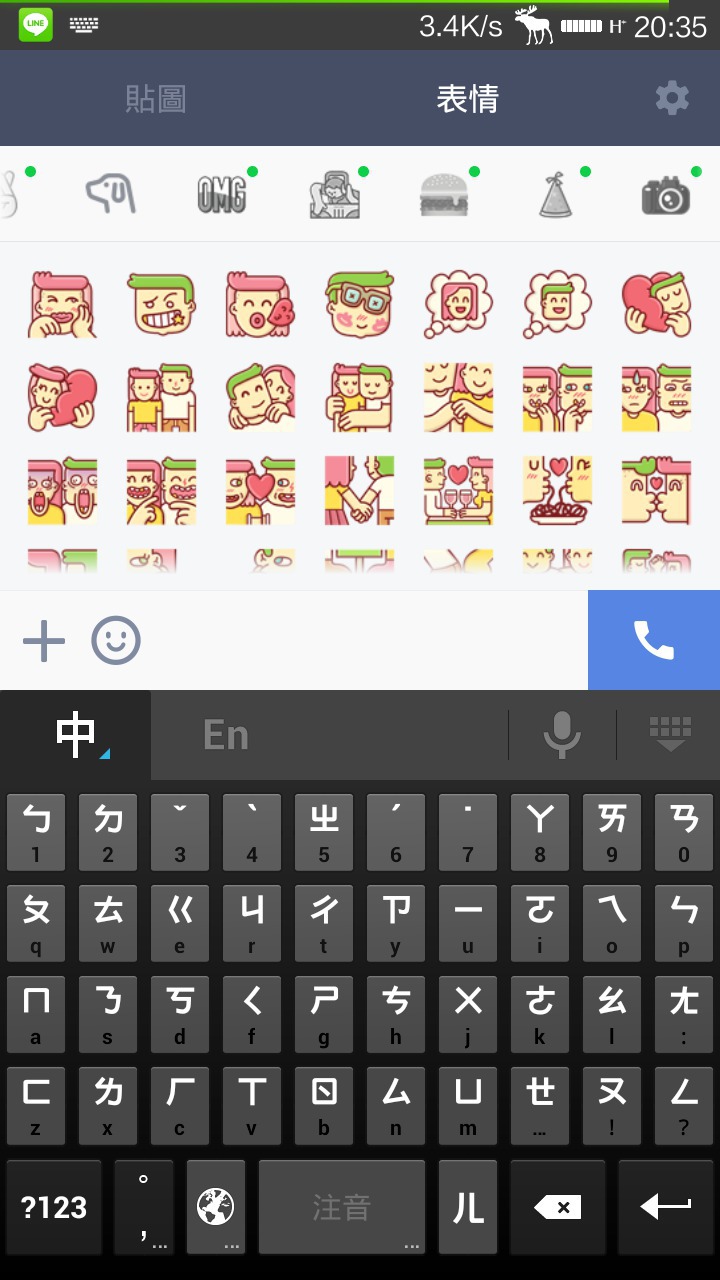
Task: Open the plus attachment menu
Action: tap(44, 640)
